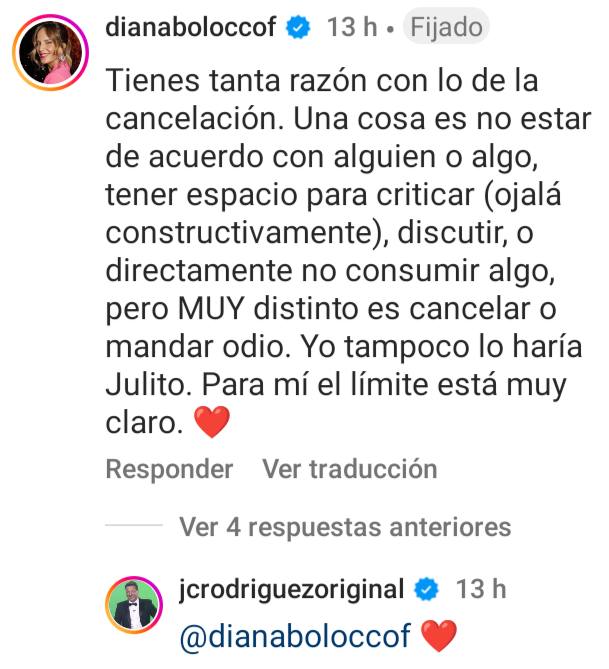Open the dianaboloccof username link

pos(190,28)
